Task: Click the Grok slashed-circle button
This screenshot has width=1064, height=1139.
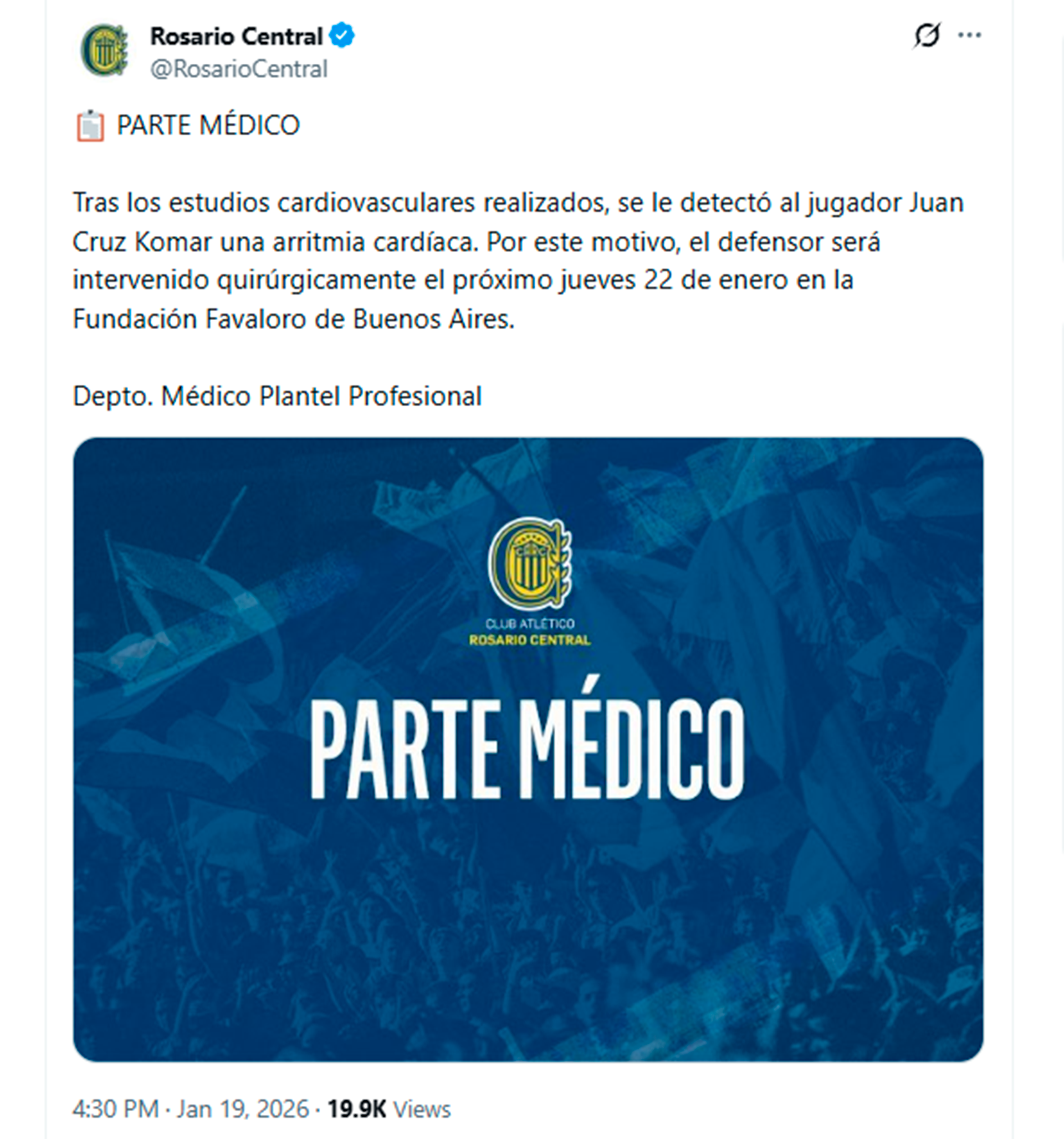Action: tap(929, 34)
